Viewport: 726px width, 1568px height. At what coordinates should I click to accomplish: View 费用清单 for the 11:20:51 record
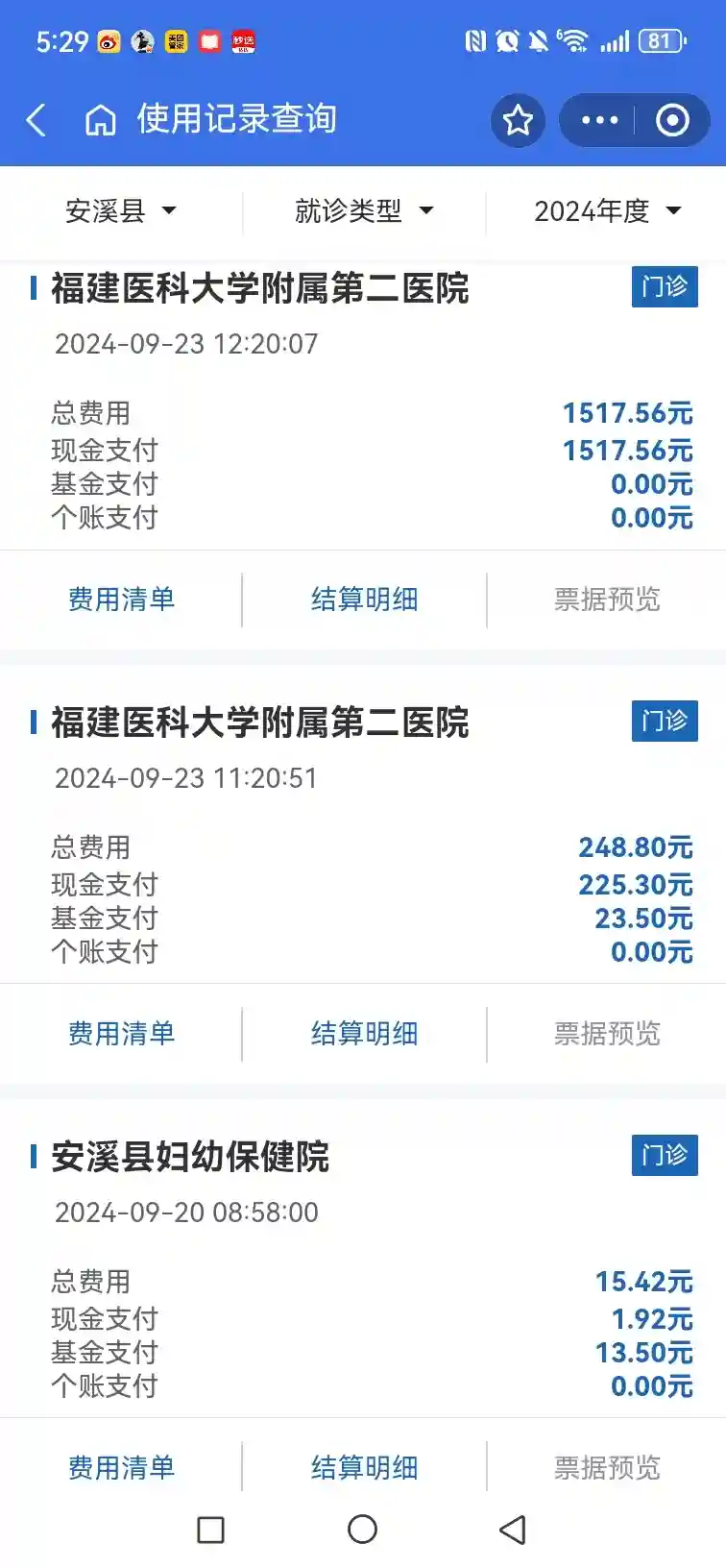[121, 1034]
